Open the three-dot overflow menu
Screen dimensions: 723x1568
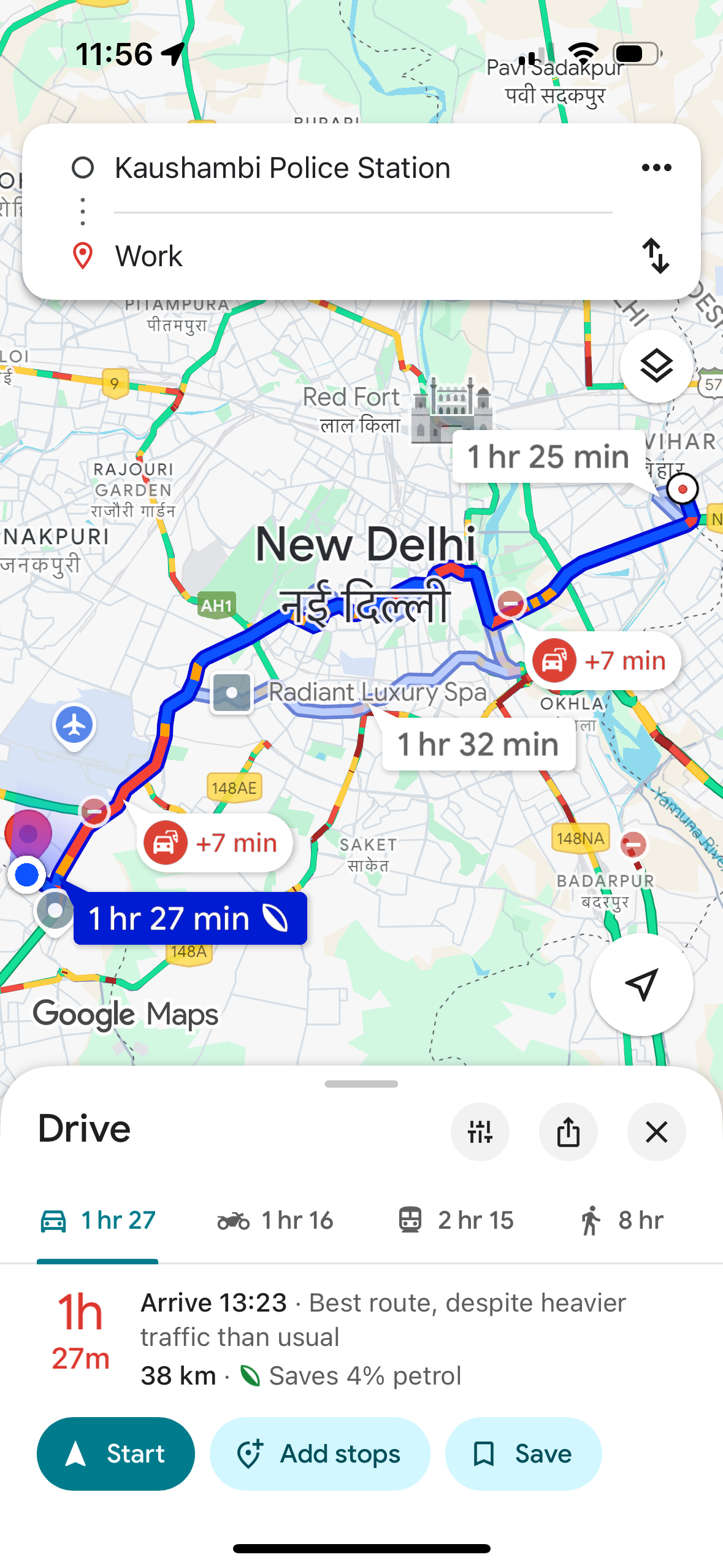pos(656,167)
